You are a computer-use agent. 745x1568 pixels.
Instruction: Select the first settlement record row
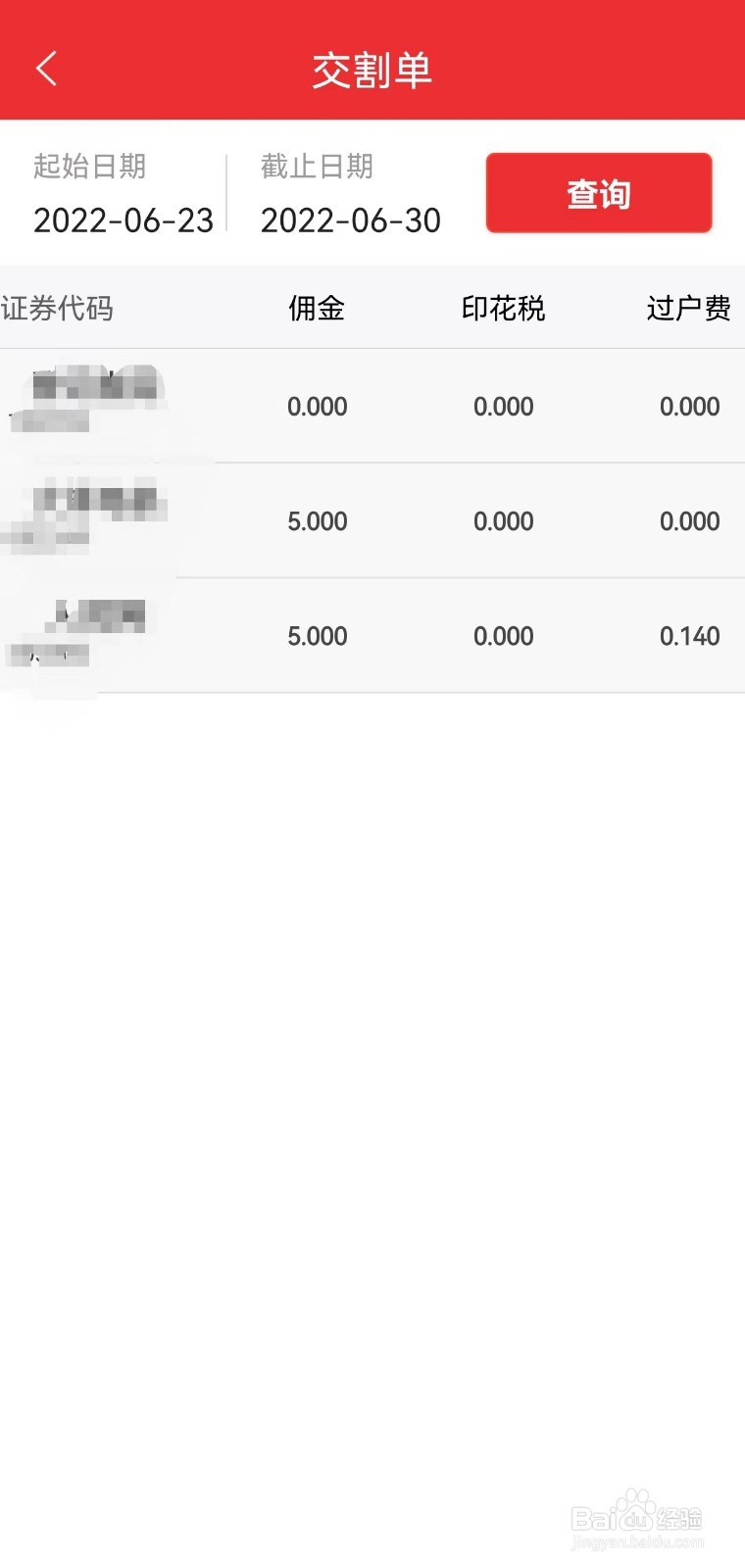pos(372,405)
